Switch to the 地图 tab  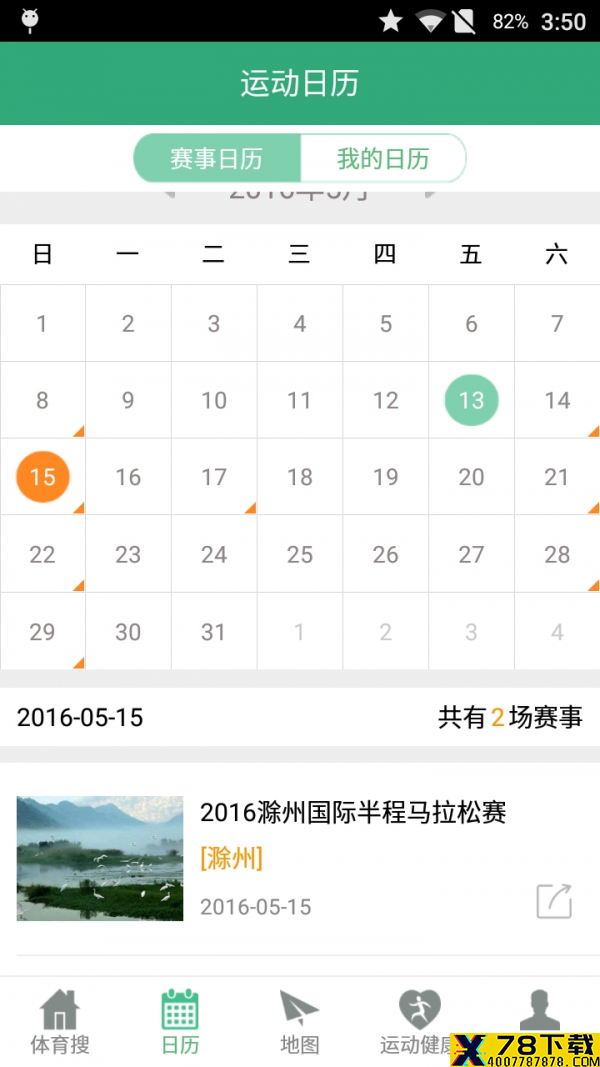(x=300, y=1022)
